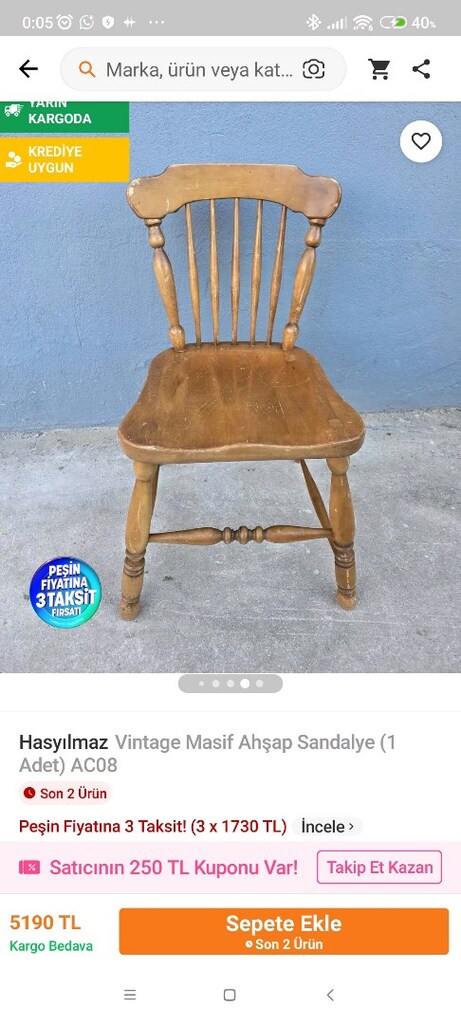The width and height of the screenshot is (461, 1024).
Task: Go back using the top-left arrow
Action: [x=28, y=69]
